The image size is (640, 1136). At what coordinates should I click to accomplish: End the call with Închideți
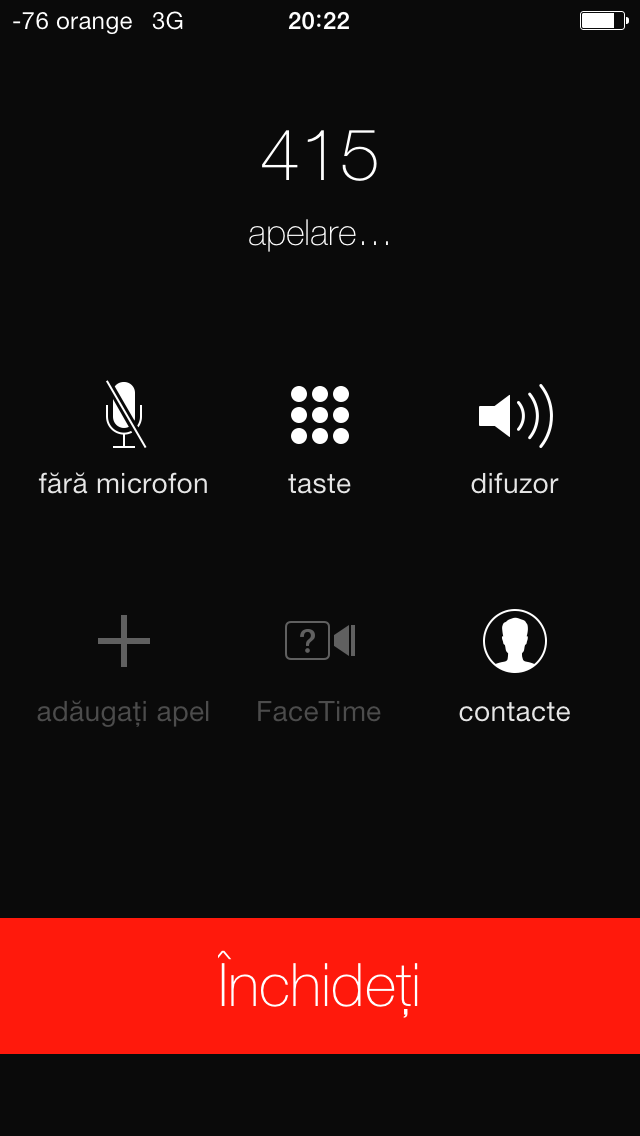(320, 985)
